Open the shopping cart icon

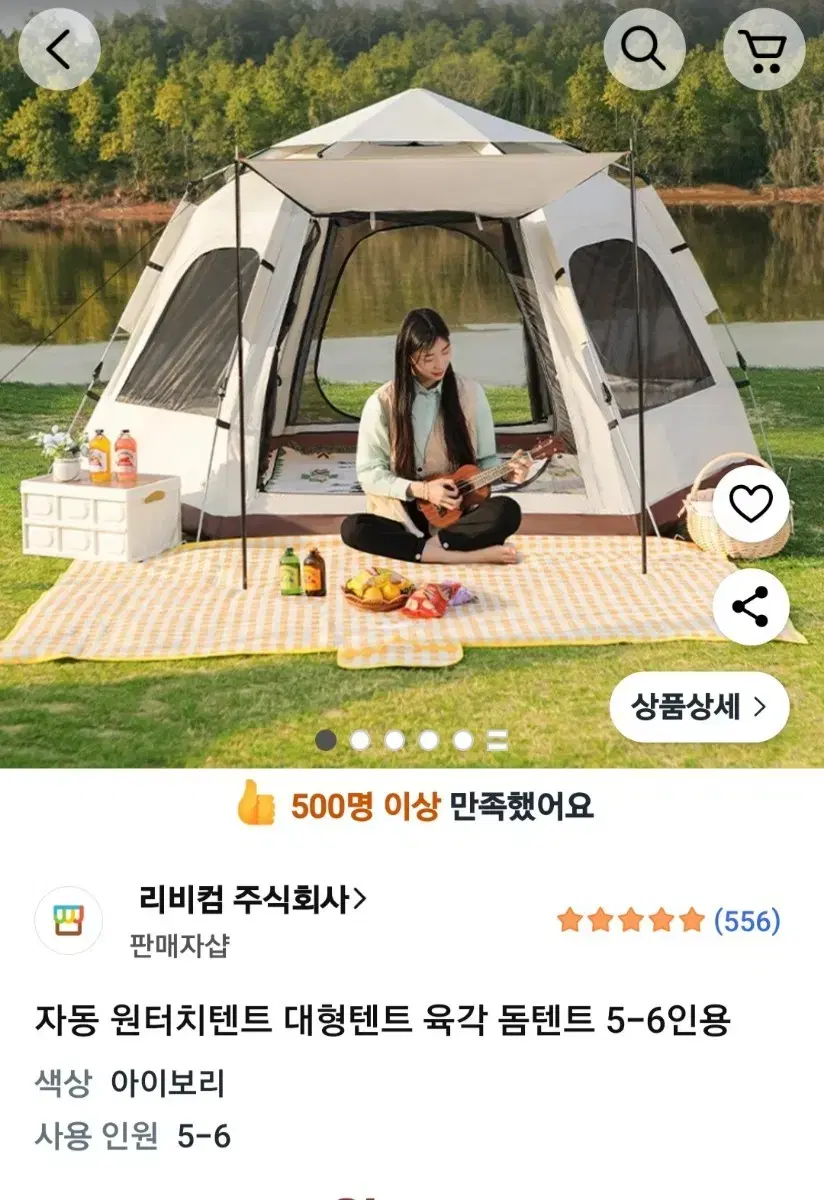tap(762, 48)
